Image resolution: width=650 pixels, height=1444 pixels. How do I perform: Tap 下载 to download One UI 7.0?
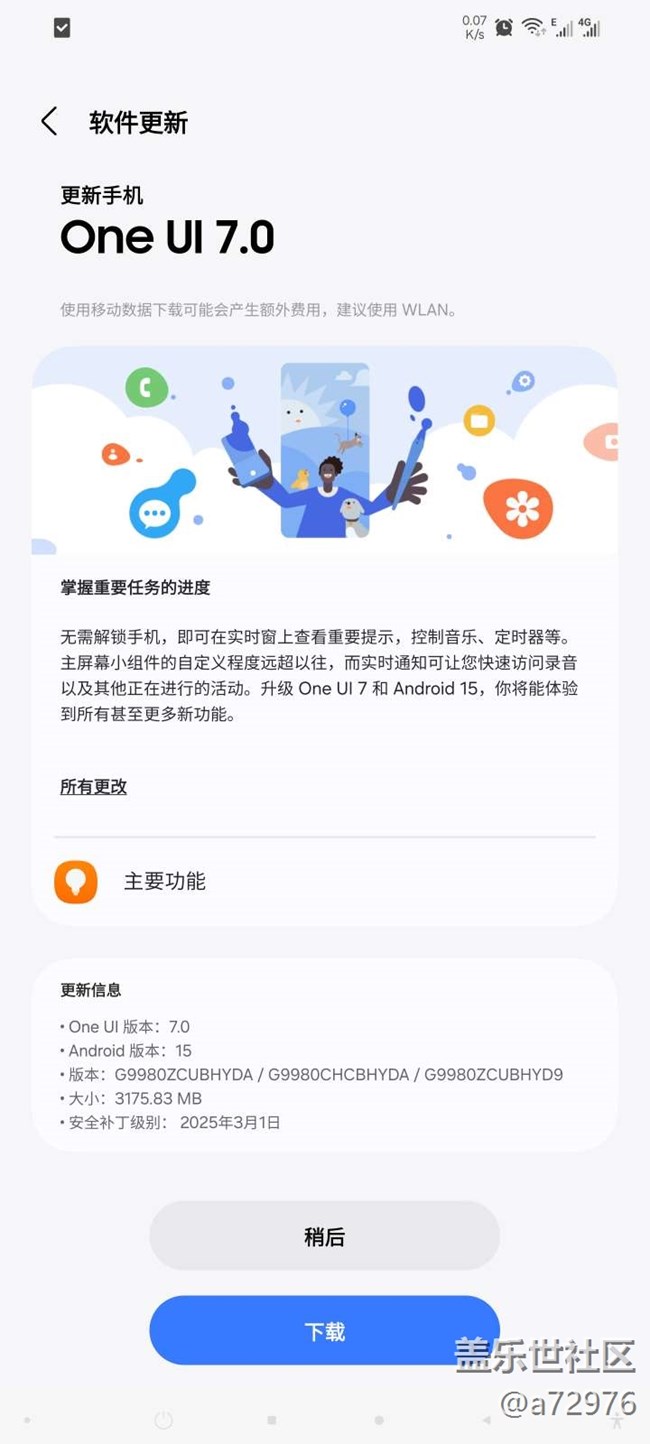point(324,1331)
